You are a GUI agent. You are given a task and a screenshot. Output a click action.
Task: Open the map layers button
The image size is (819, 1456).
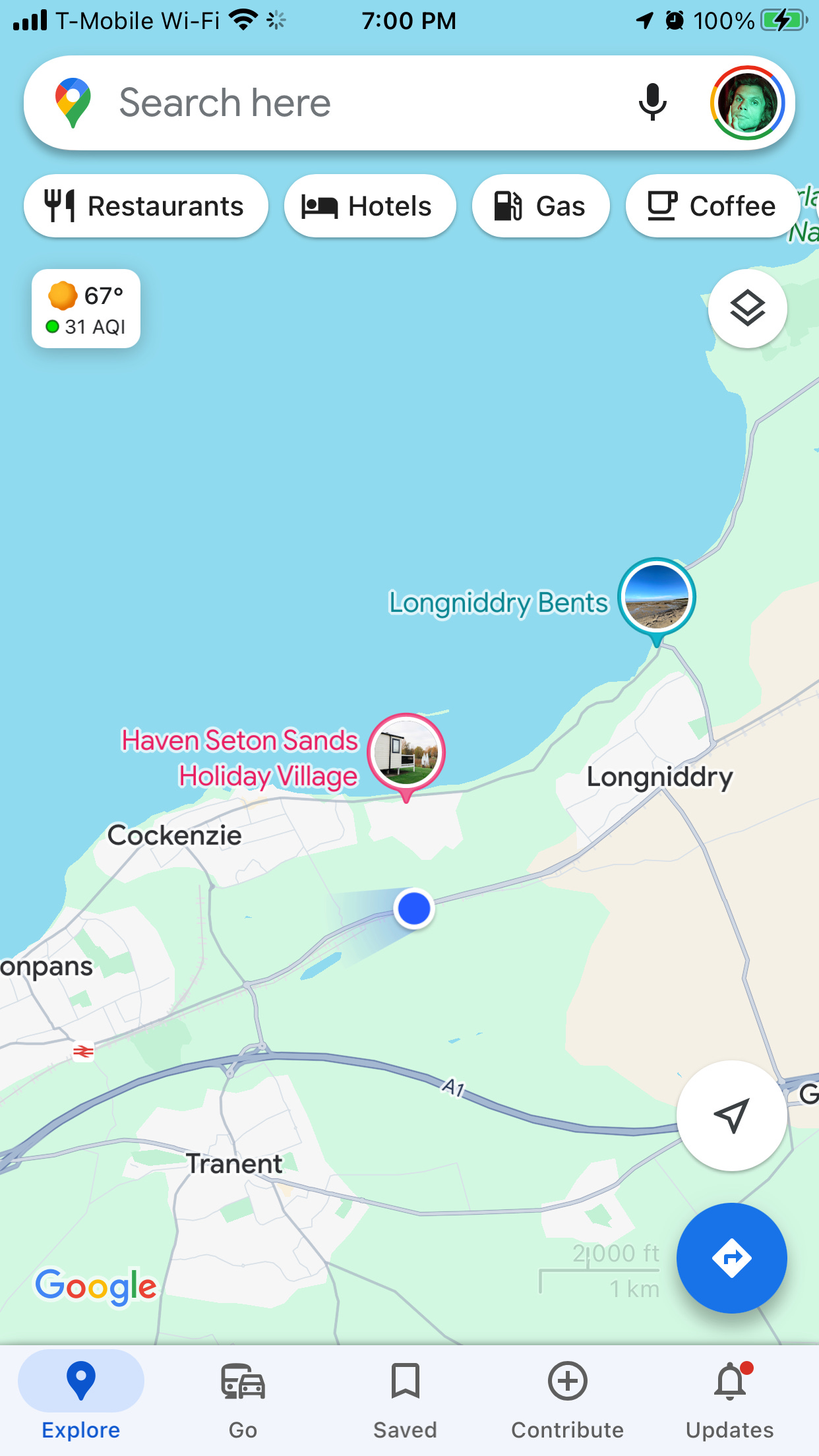747,309
